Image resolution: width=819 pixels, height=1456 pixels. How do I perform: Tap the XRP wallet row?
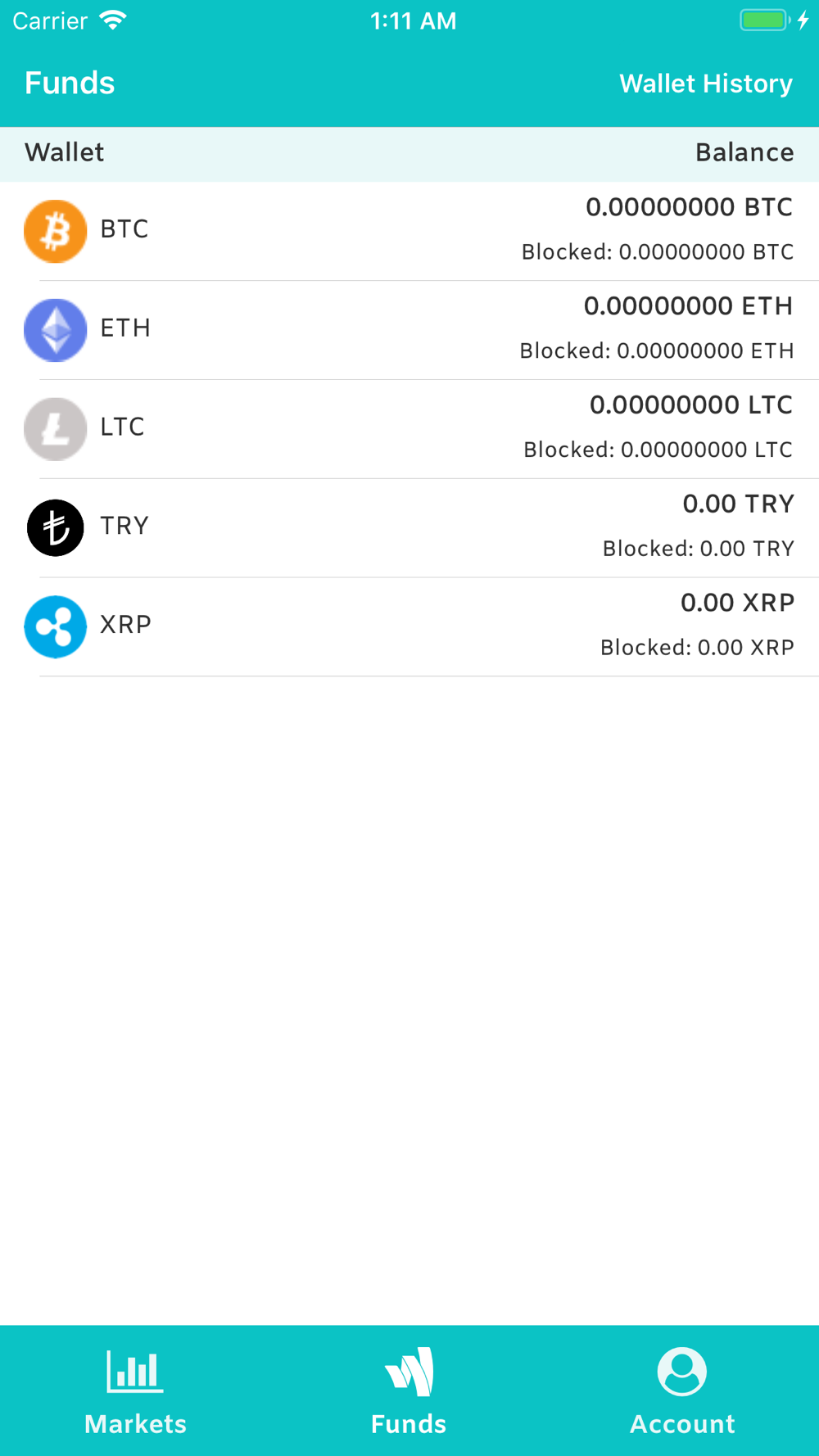coord(409,627)
